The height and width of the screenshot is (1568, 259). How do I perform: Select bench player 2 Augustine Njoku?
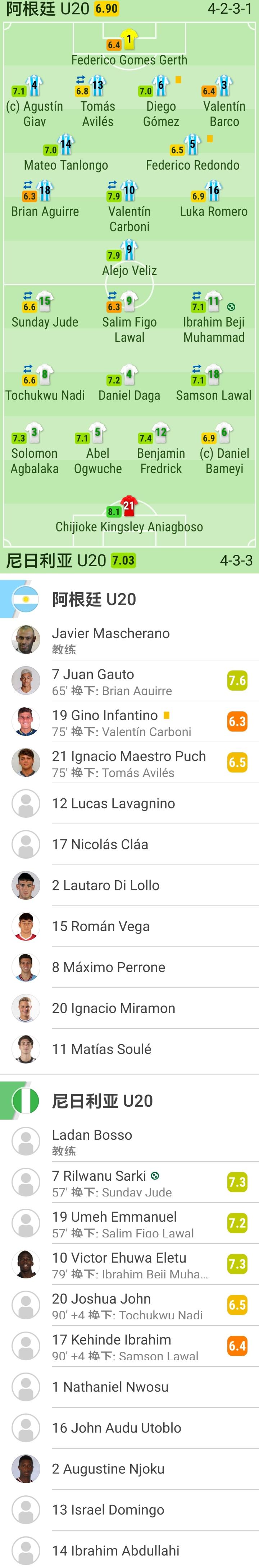click(x=129, y=1469)
